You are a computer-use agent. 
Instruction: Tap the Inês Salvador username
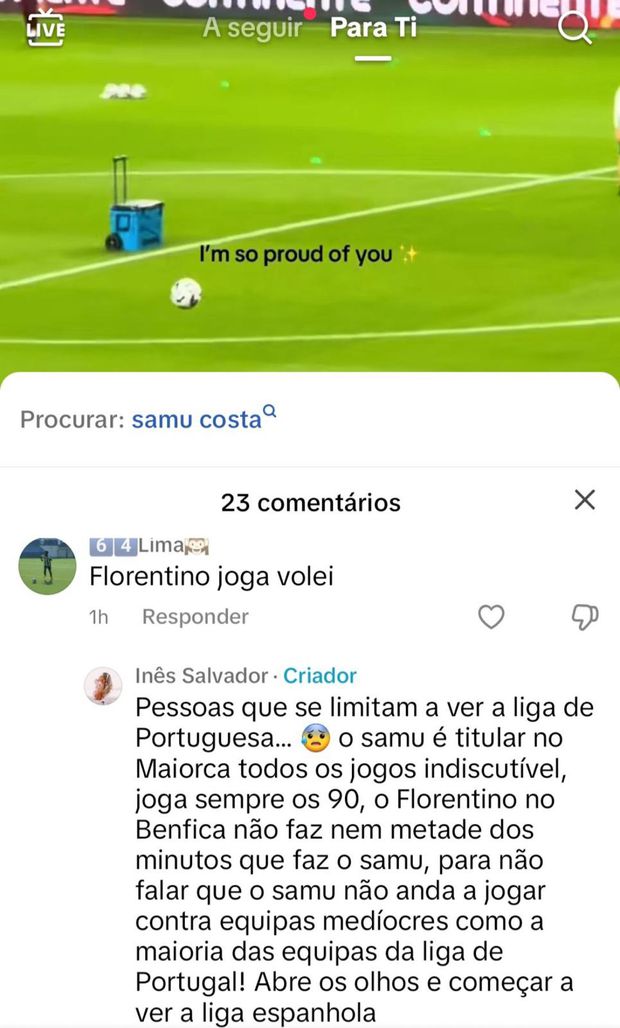point(201,676)
